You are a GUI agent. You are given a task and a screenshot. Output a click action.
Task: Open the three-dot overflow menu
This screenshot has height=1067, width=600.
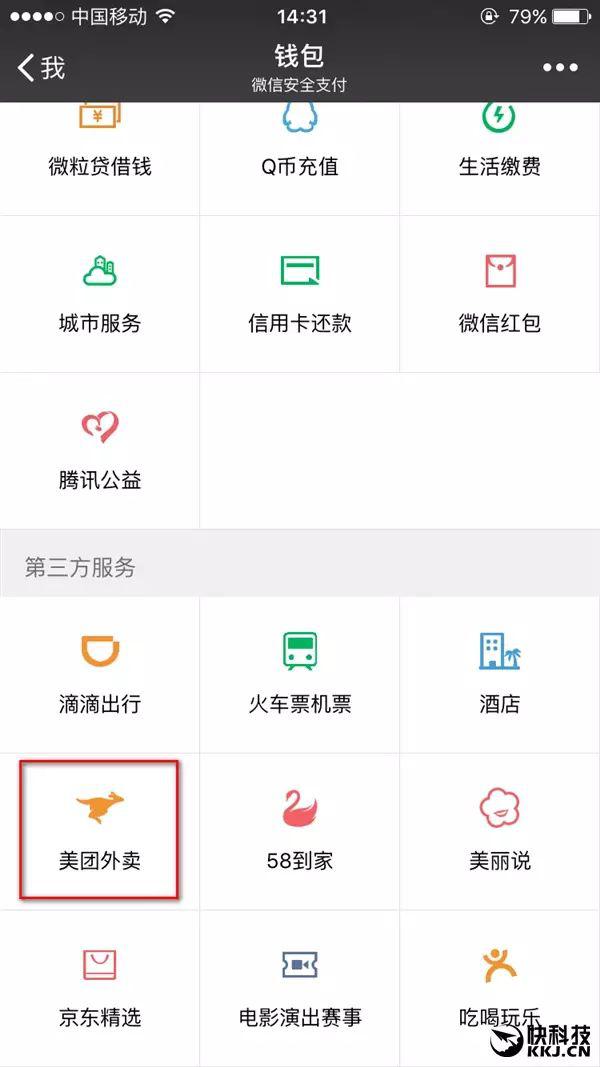(560, 67)
